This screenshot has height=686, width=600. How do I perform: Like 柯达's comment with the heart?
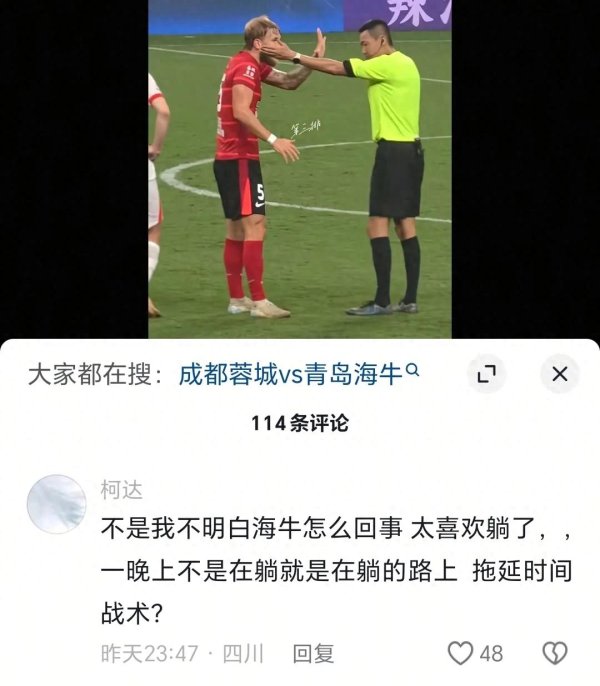pos(460,654)
